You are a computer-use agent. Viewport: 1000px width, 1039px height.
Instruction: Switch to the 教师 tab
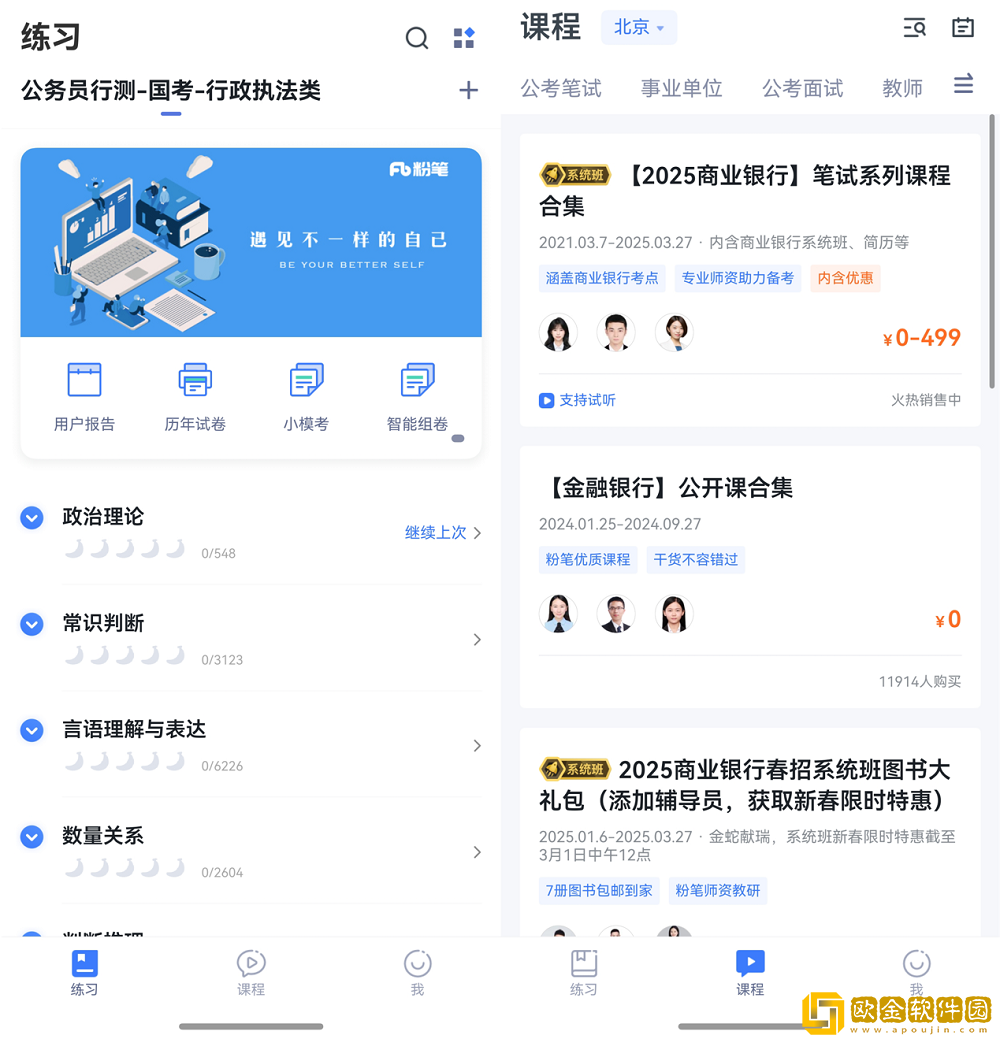[x=902, y=89]
